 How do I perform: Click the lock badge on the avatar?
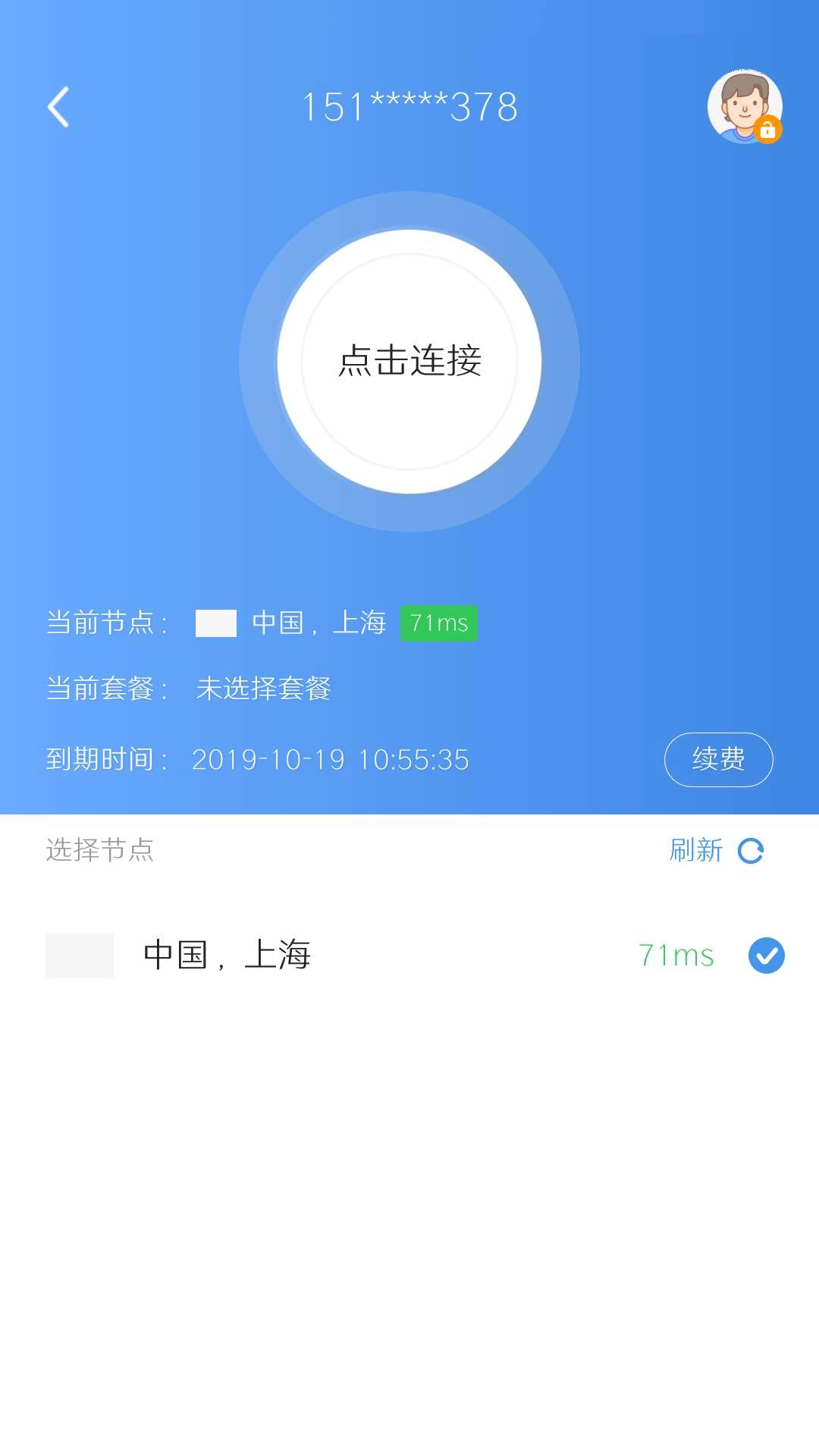[769, 130]
